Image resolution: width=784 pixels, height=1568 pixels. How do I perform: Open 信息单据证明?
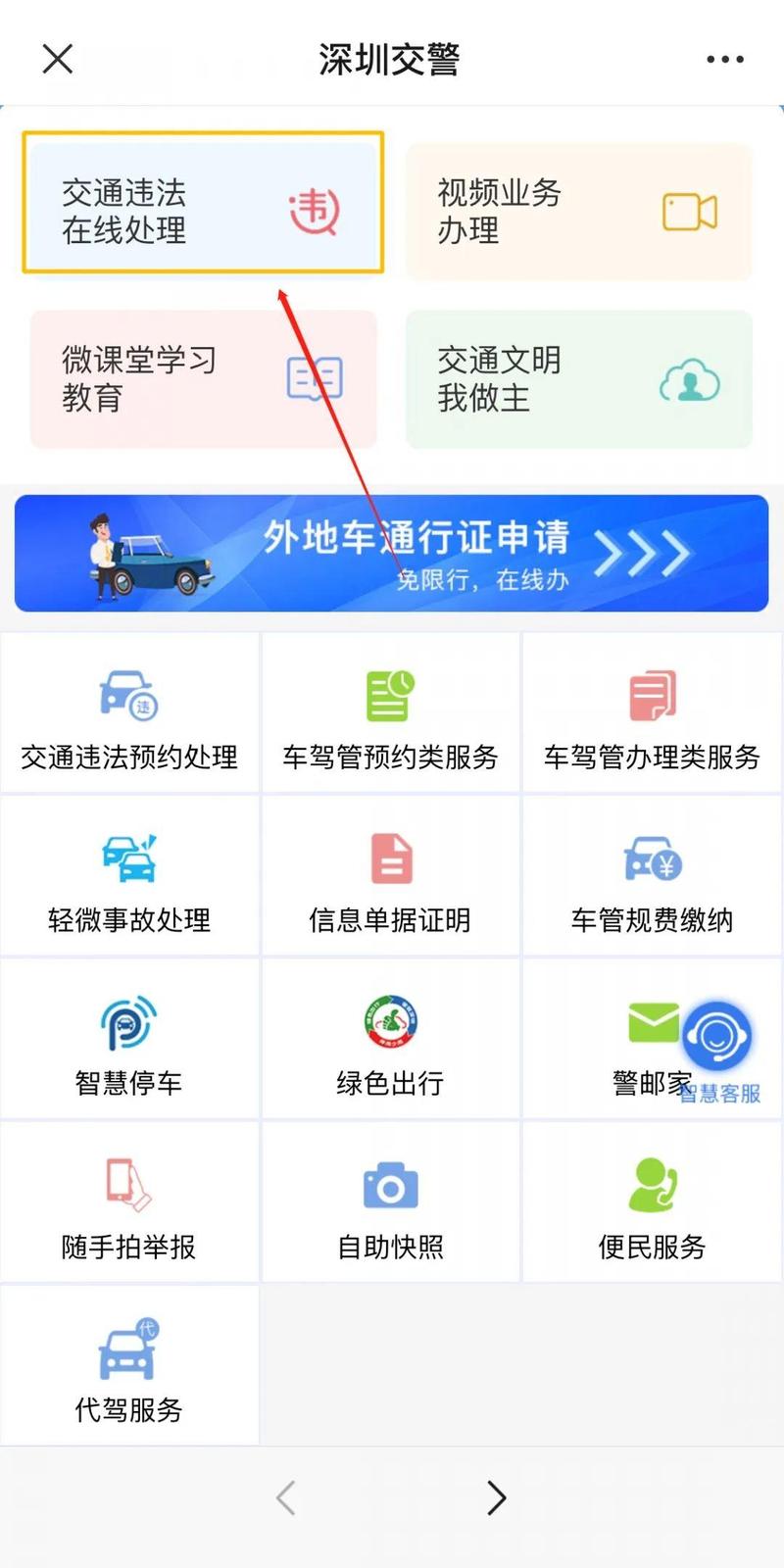click(390, 877)
